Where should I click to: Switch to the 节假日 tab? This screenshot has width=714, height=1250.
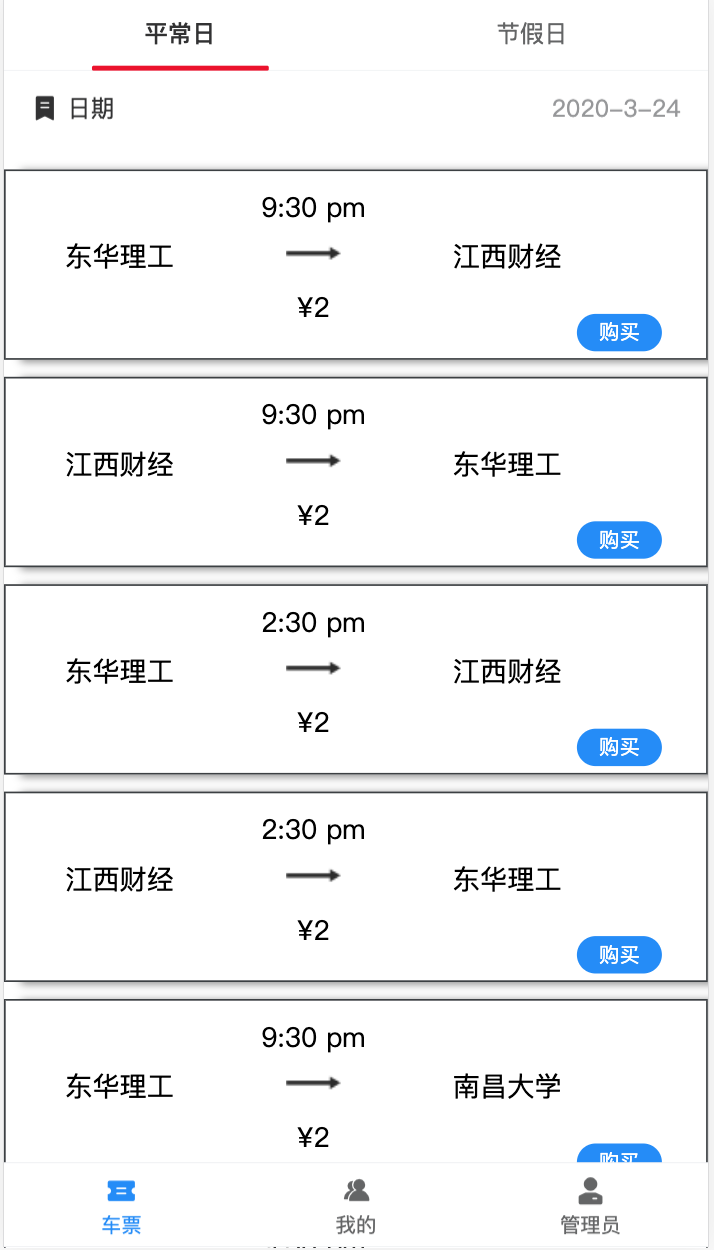[x=531, y=34]
